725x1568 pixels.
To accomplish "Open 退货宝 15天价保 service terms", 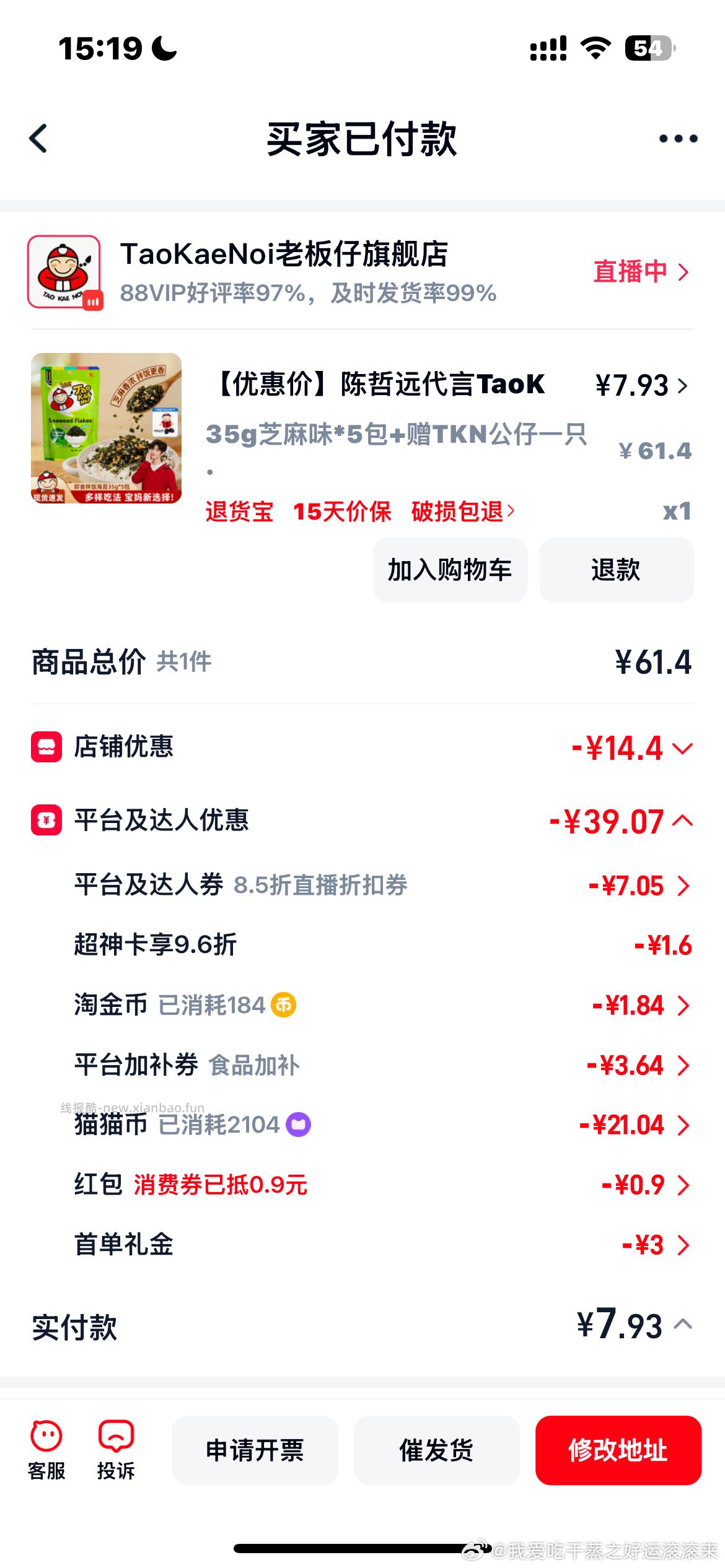I will coord(359,512).
